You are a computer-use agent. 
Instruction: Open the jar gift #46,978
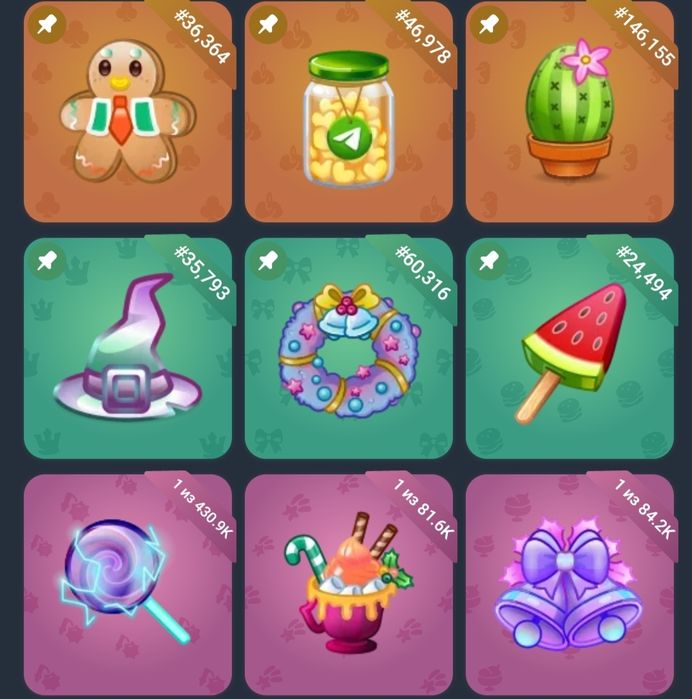(348, 112)
